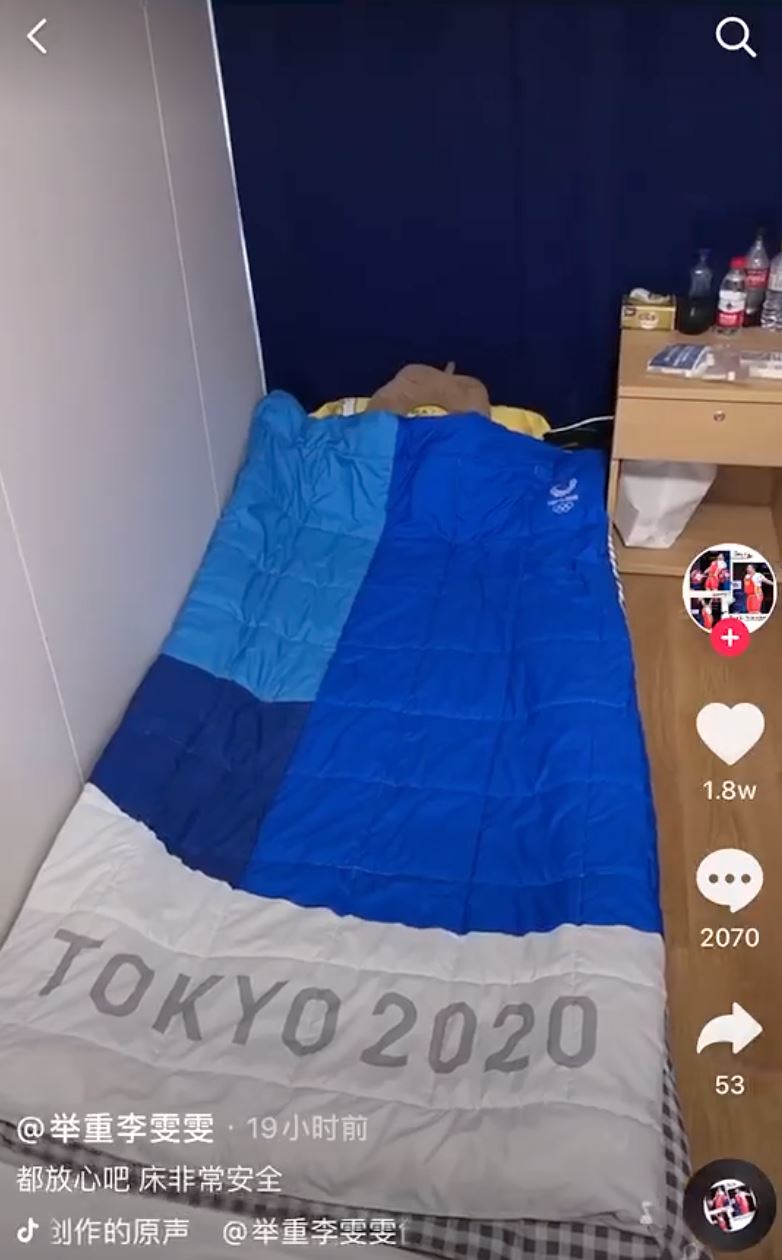Open the spinning music disc
Viewport: 782px width, 1260px height.
[x=730, y=1205]
